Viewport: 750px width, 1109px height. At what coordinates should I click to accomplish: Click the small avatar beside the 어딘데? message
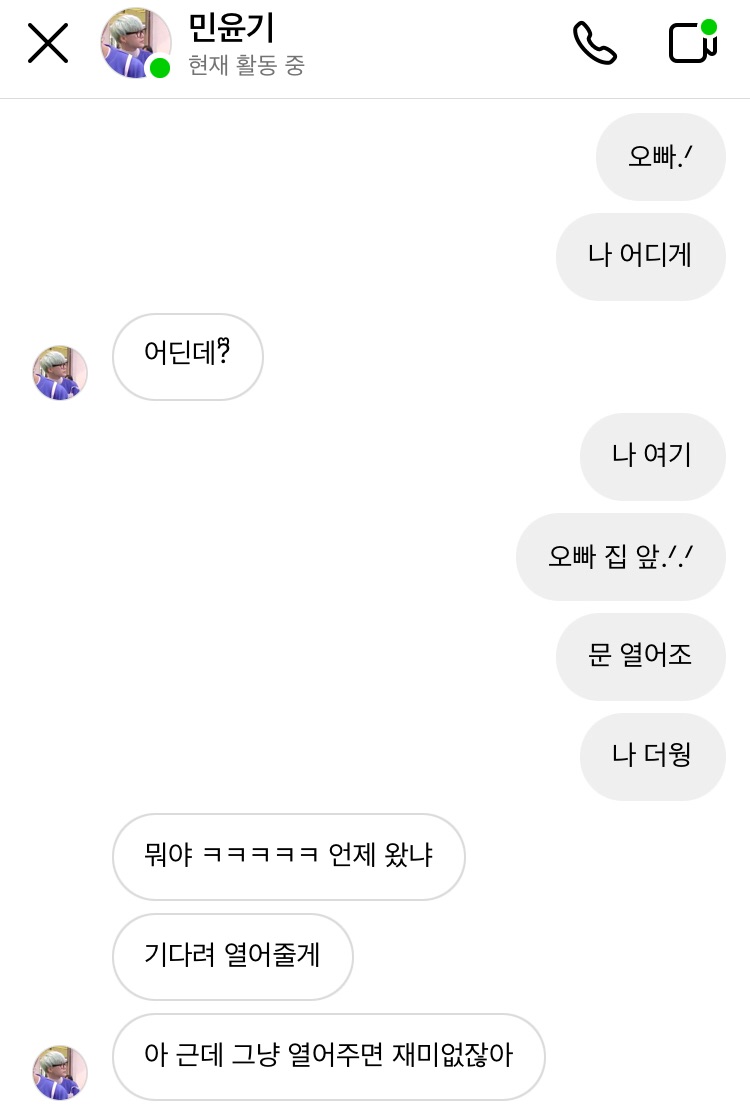(x=59, y=372)
